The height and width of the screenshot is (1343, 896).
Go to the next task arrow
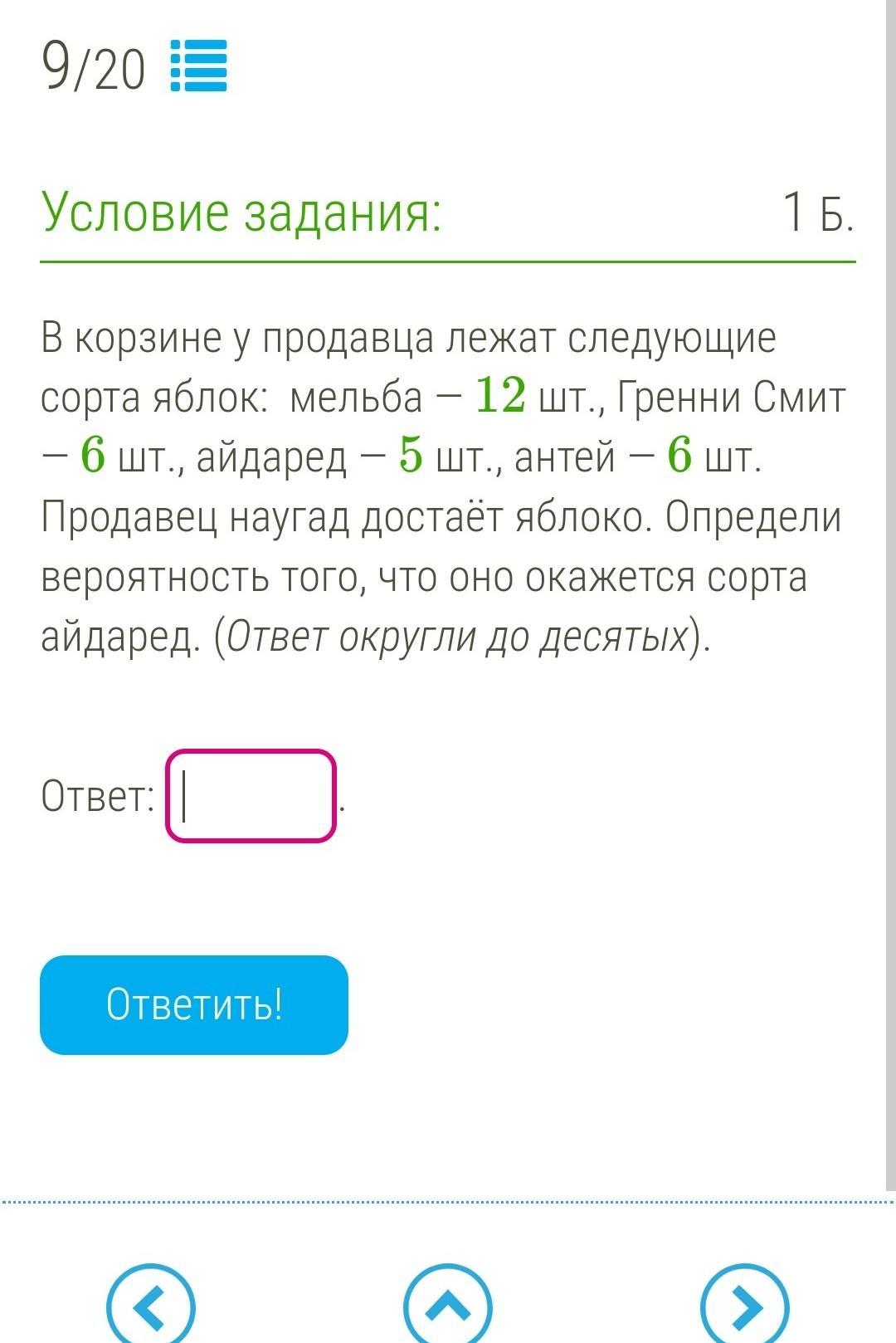point(745,1304)
